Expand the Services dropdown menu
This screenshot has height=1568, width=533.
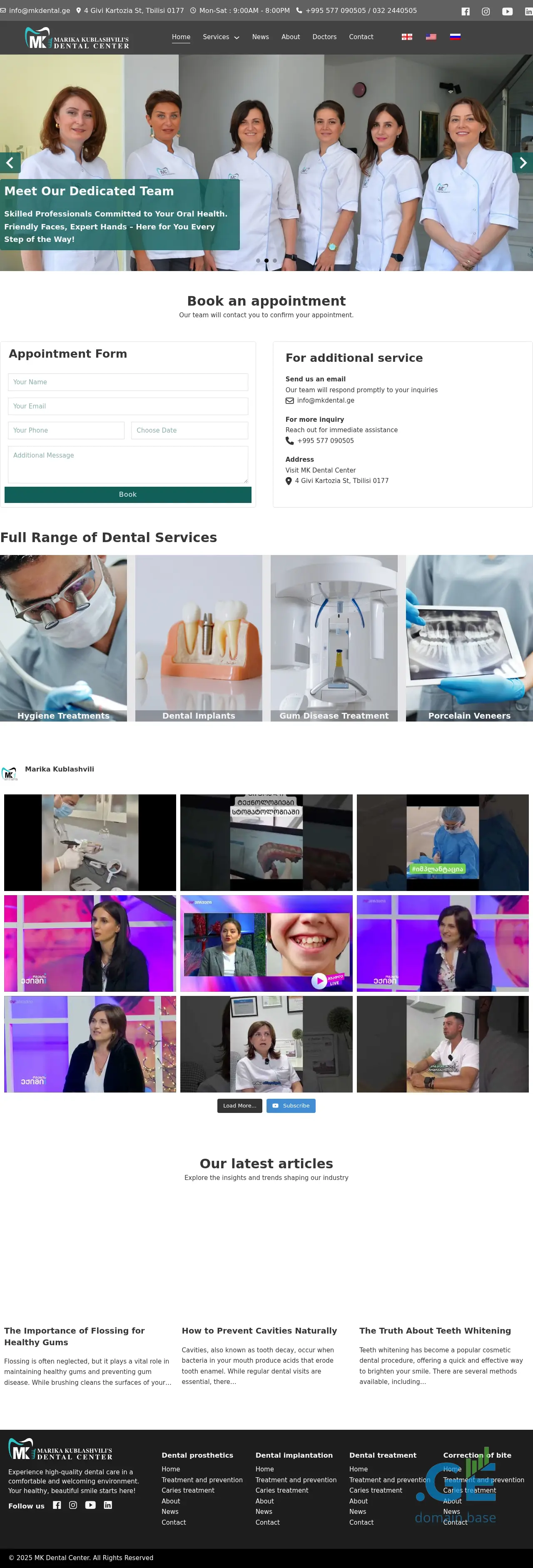[220, 37]
